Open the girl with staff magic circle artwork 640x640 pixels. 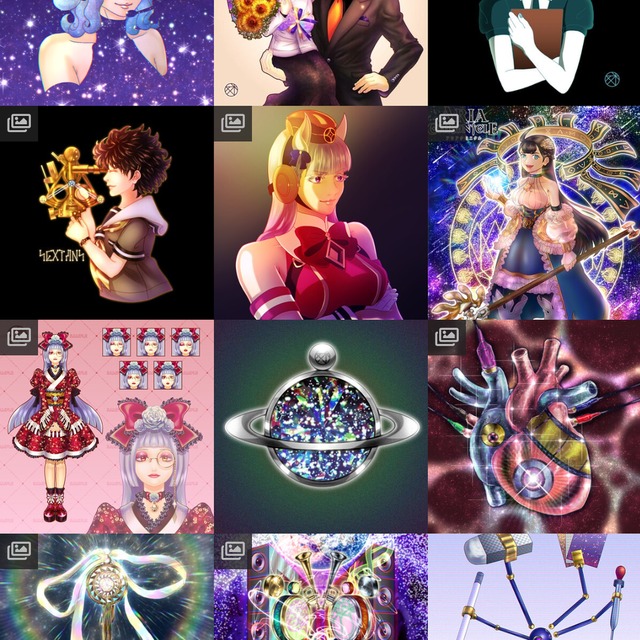[x=534, y=212]
